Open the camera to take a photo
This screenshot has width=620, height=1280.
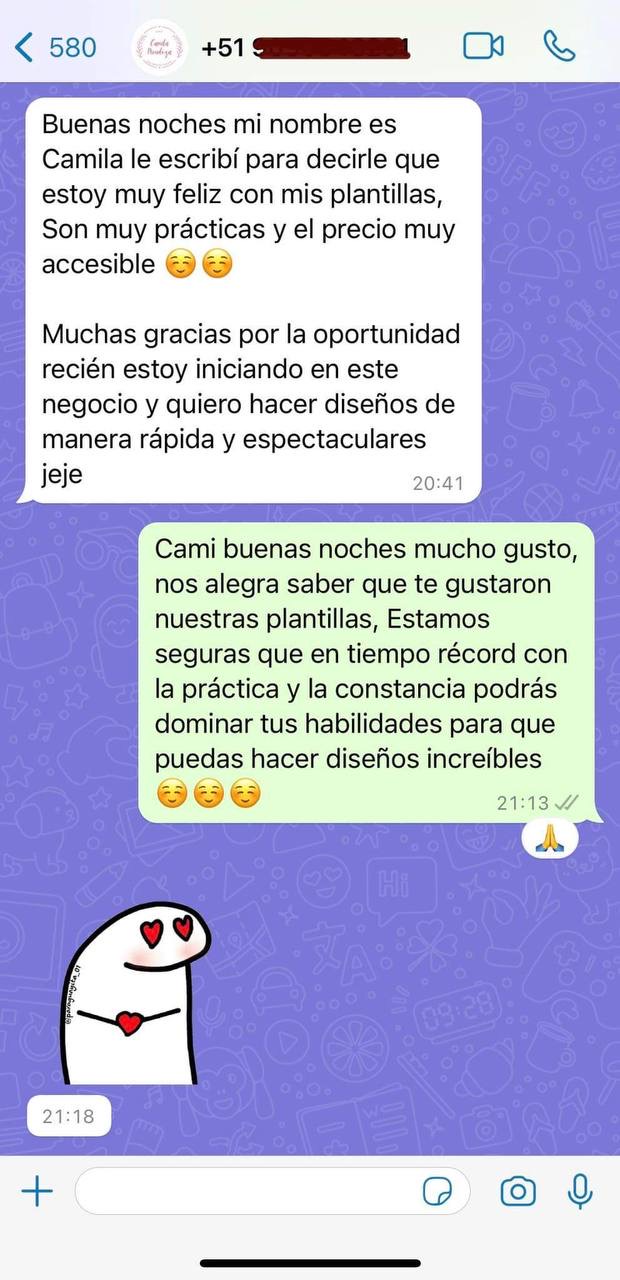[x=518, y=1191]
